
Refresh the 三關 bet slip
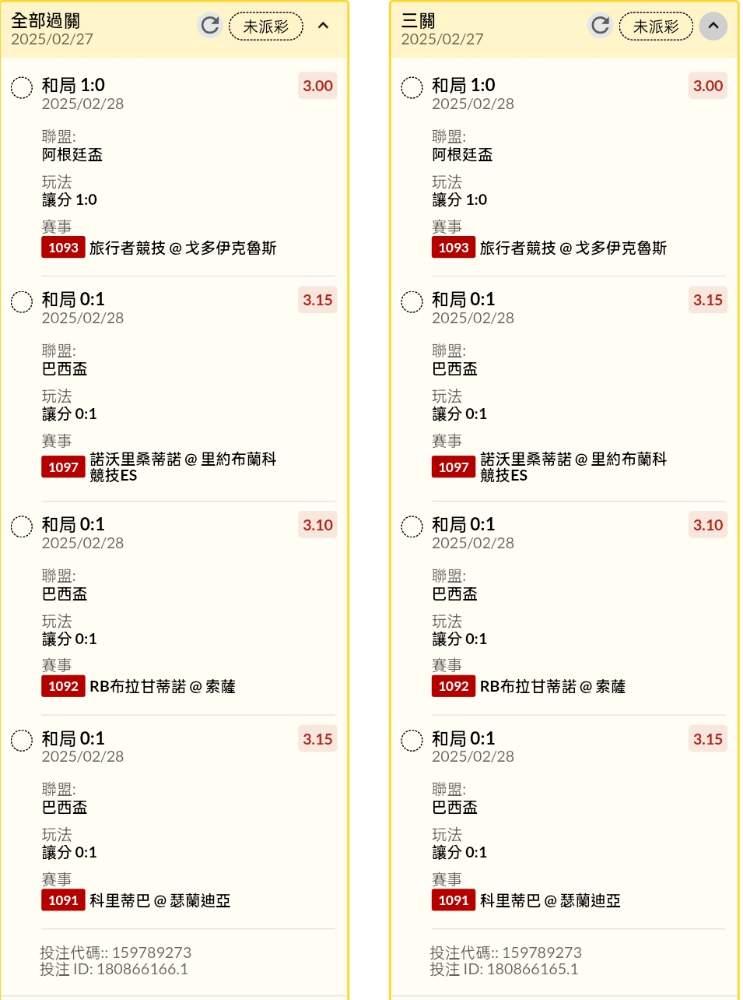[x=600, y=26]
